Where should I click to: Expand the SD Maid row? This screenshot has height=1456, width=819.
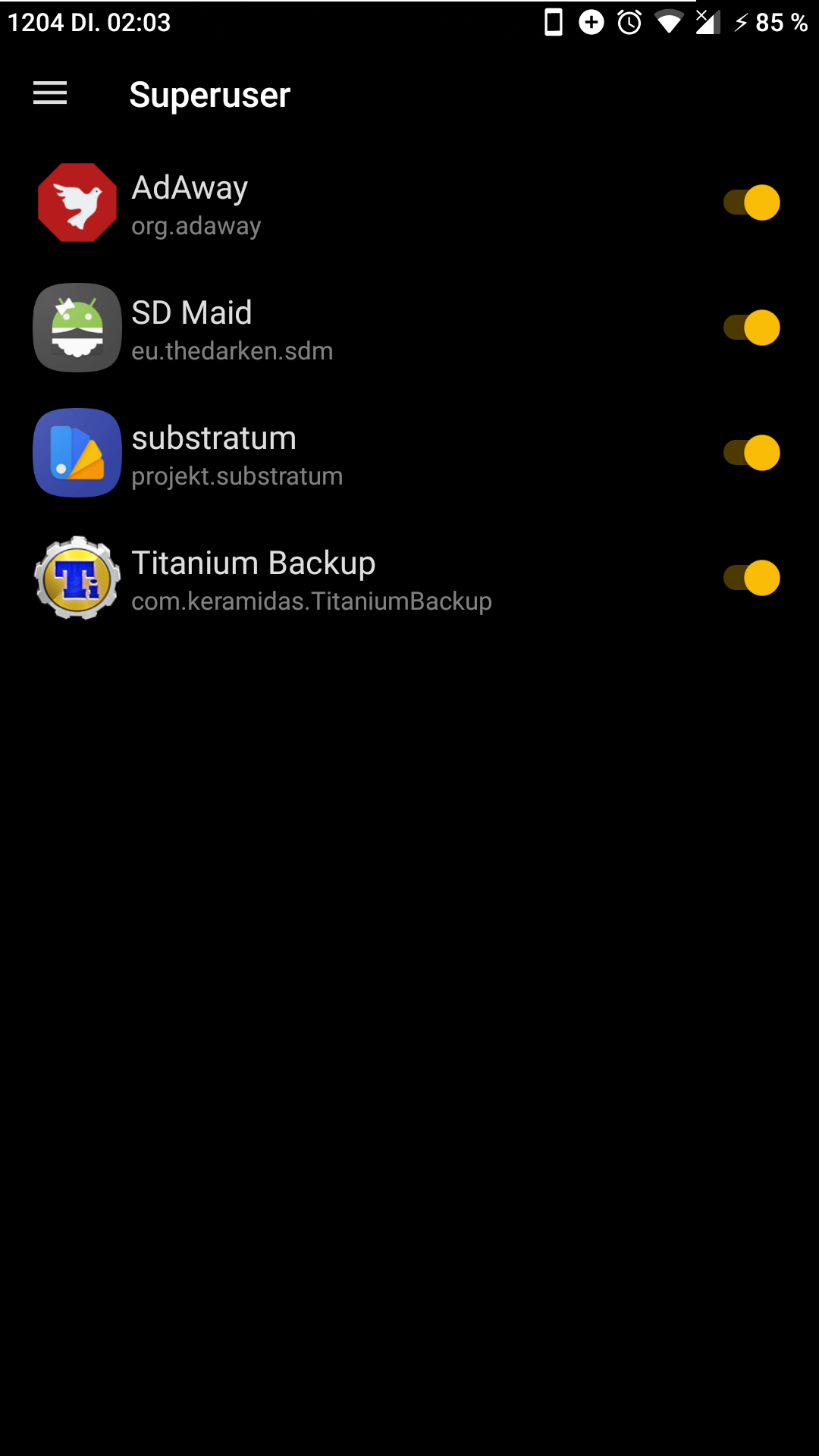303,328
